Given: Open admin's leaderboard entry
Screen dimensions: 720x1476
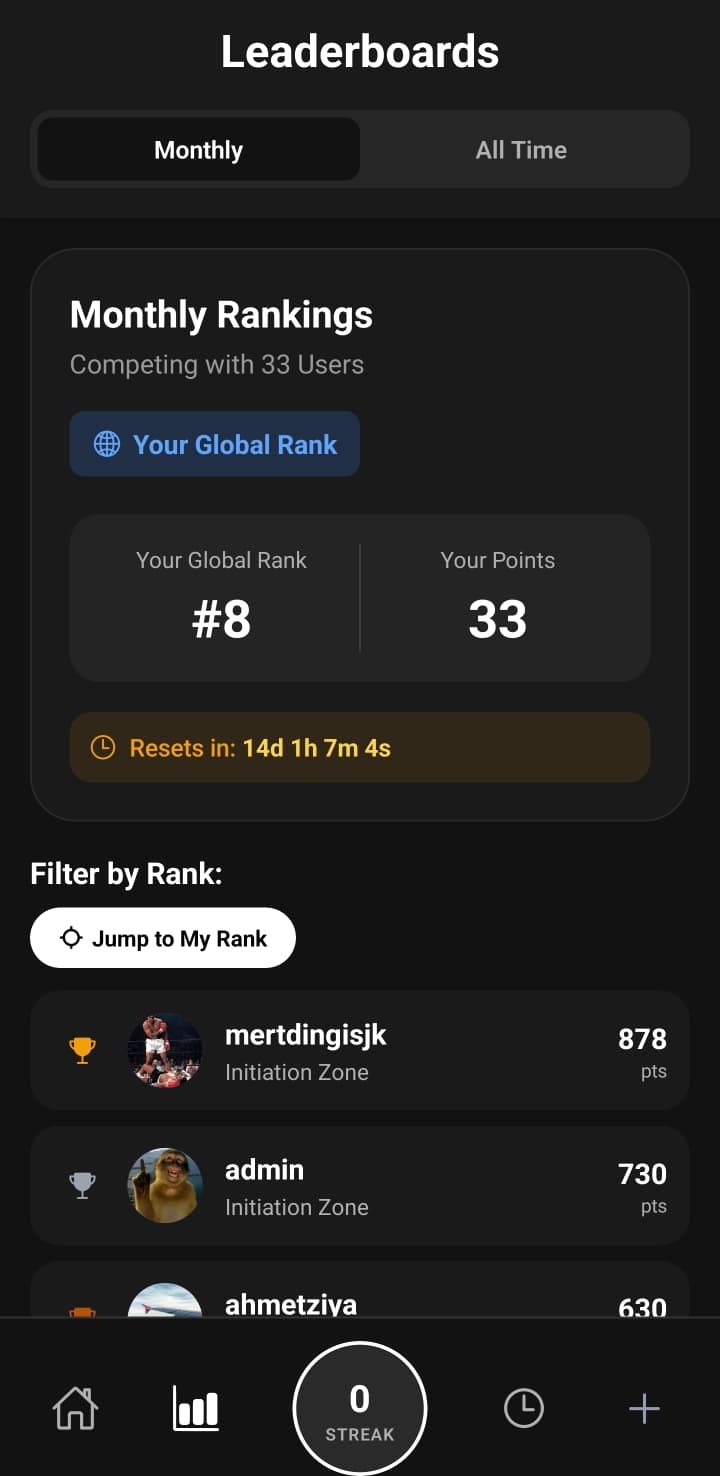Looking at the screenshot, I should tap(360, 1185).
